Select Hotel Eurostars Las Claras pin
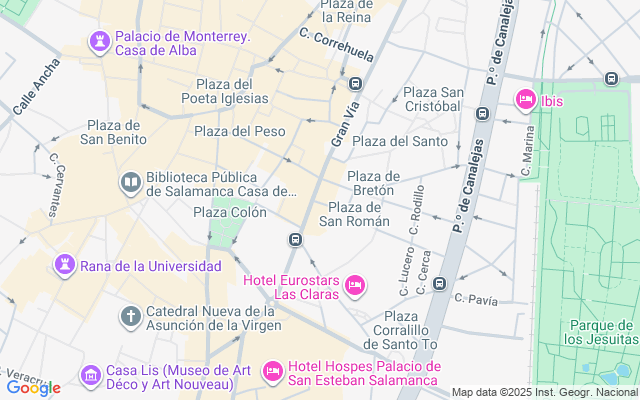640x400 pixels. tap(353, 287)
